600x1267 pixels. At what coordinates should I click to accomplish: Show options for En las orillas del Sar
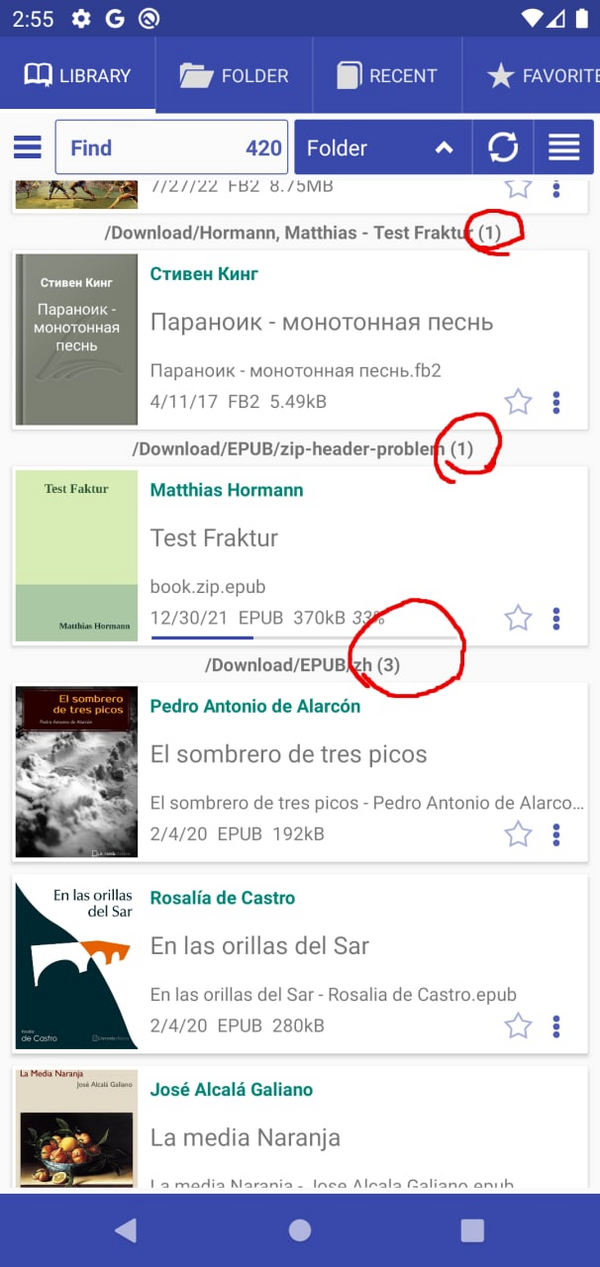click(557, 1026)
